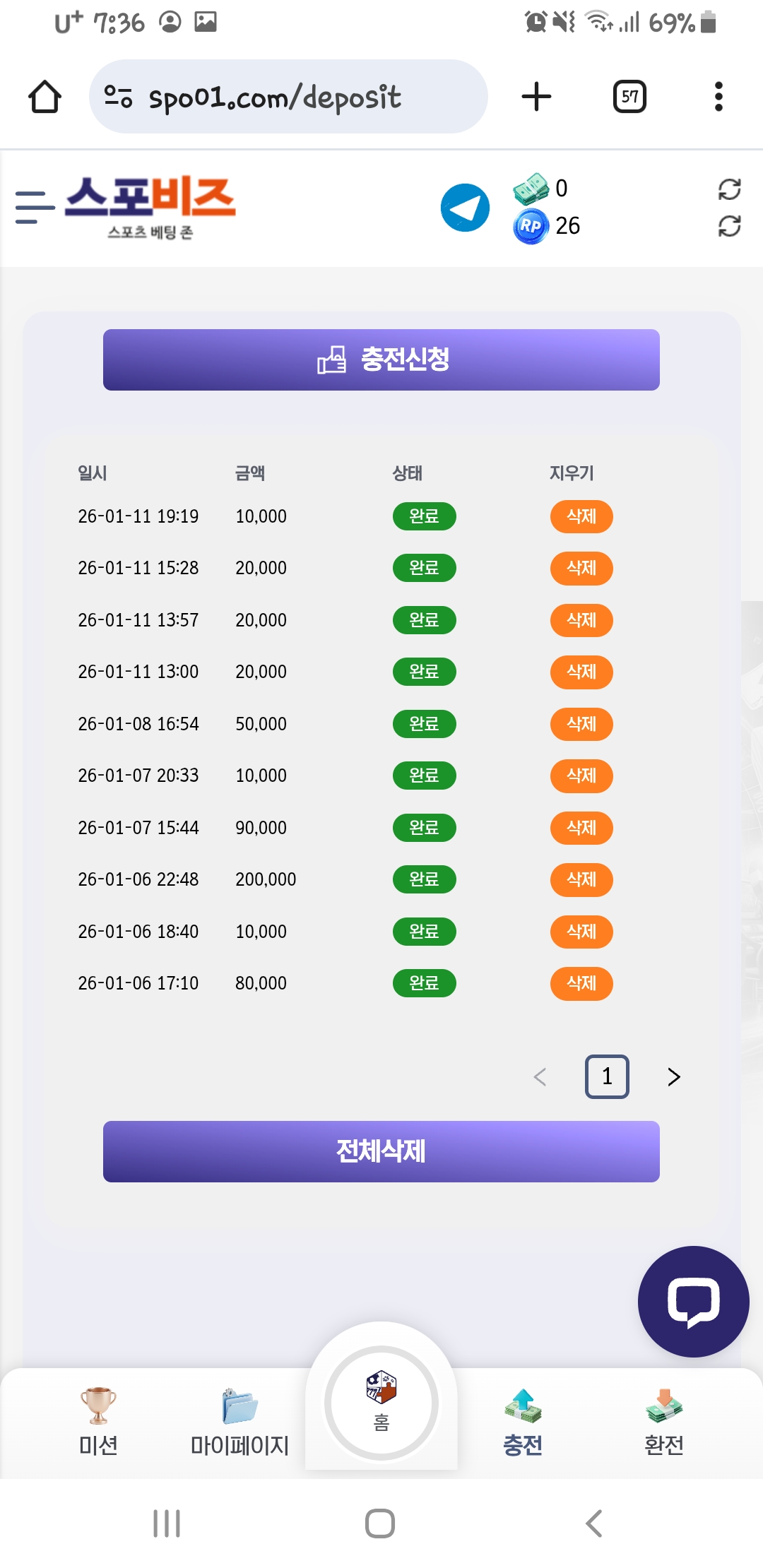Open the 마이페이지 tab
This screenshot has height=1568, width=763.
pos(239,1421)
